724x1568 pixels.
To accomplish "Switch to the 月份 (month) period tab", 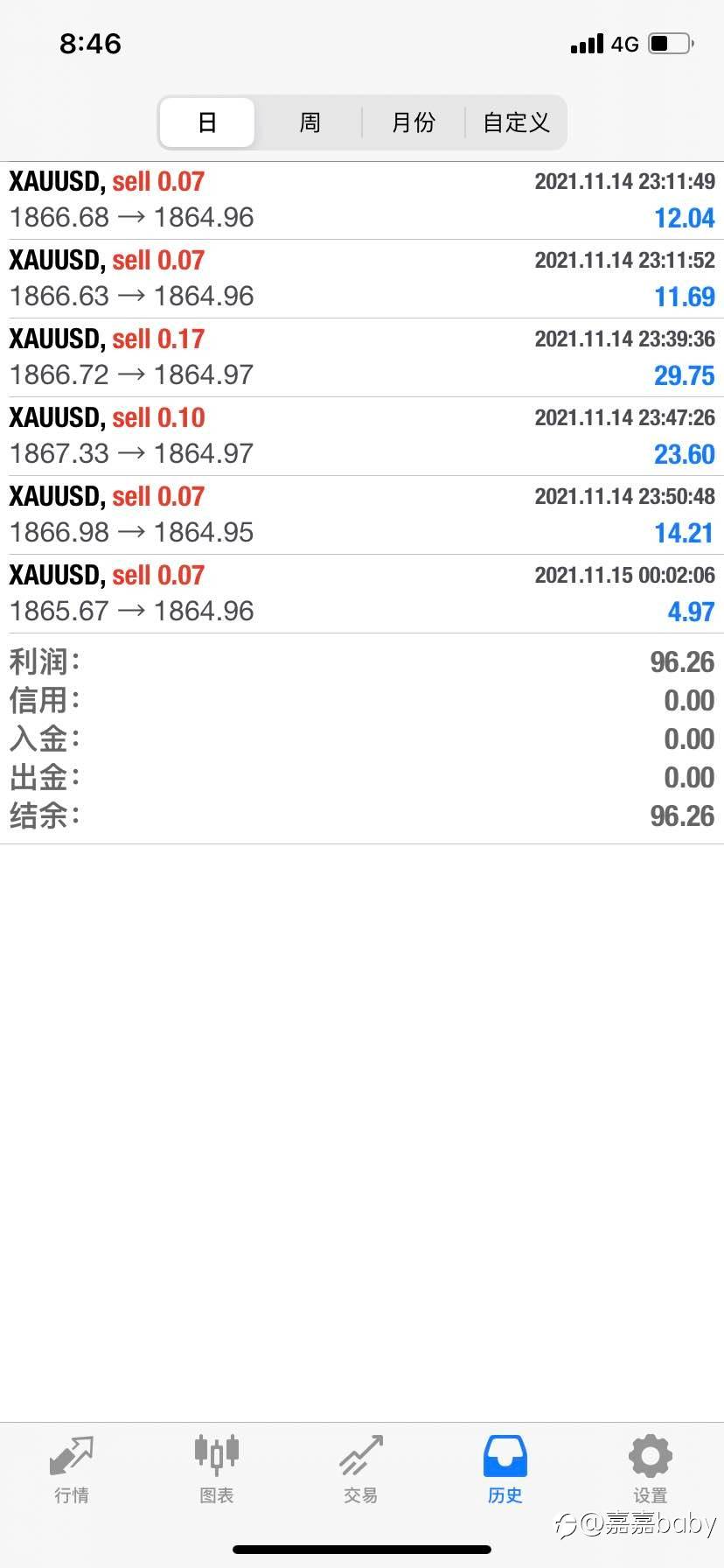I will 413,122.
